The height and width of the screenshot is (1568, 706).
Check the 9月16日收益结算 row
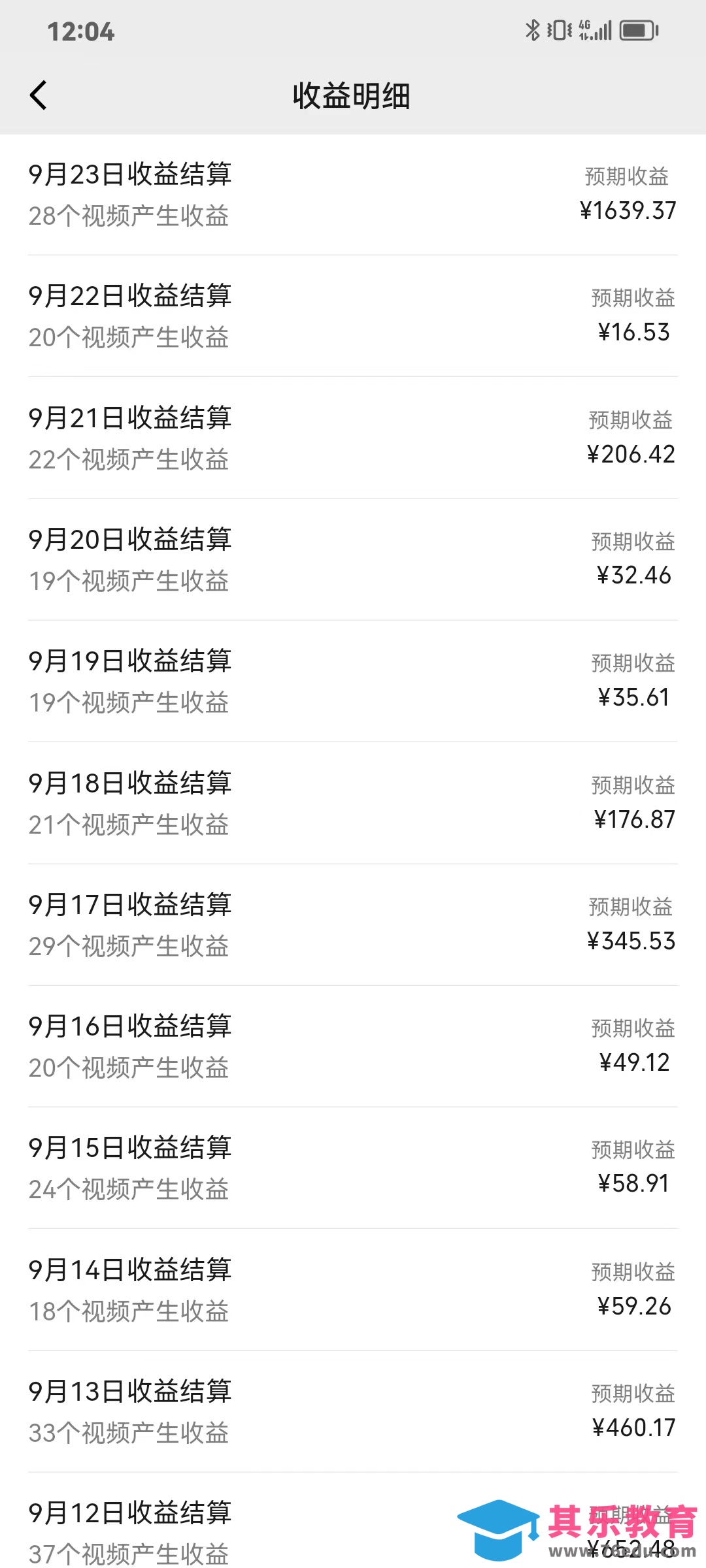click(353, 1046)
